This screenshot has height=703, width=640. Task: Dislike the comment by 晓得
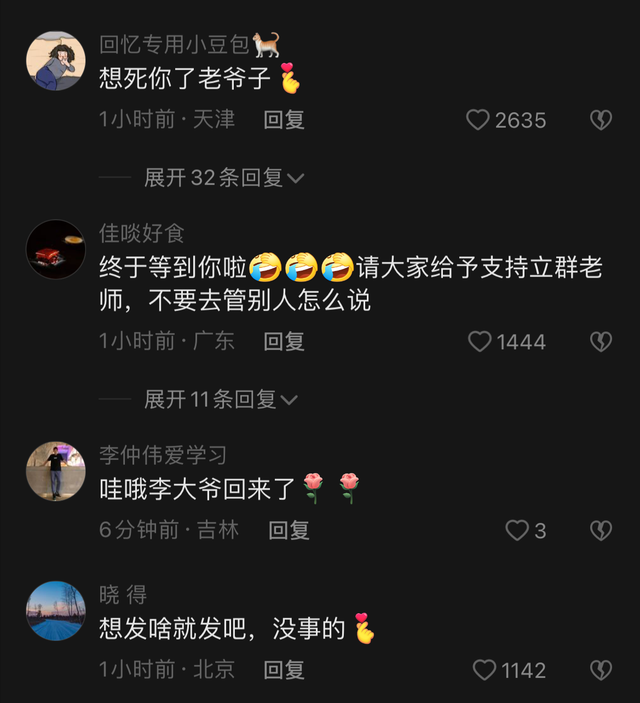point(600,670)
